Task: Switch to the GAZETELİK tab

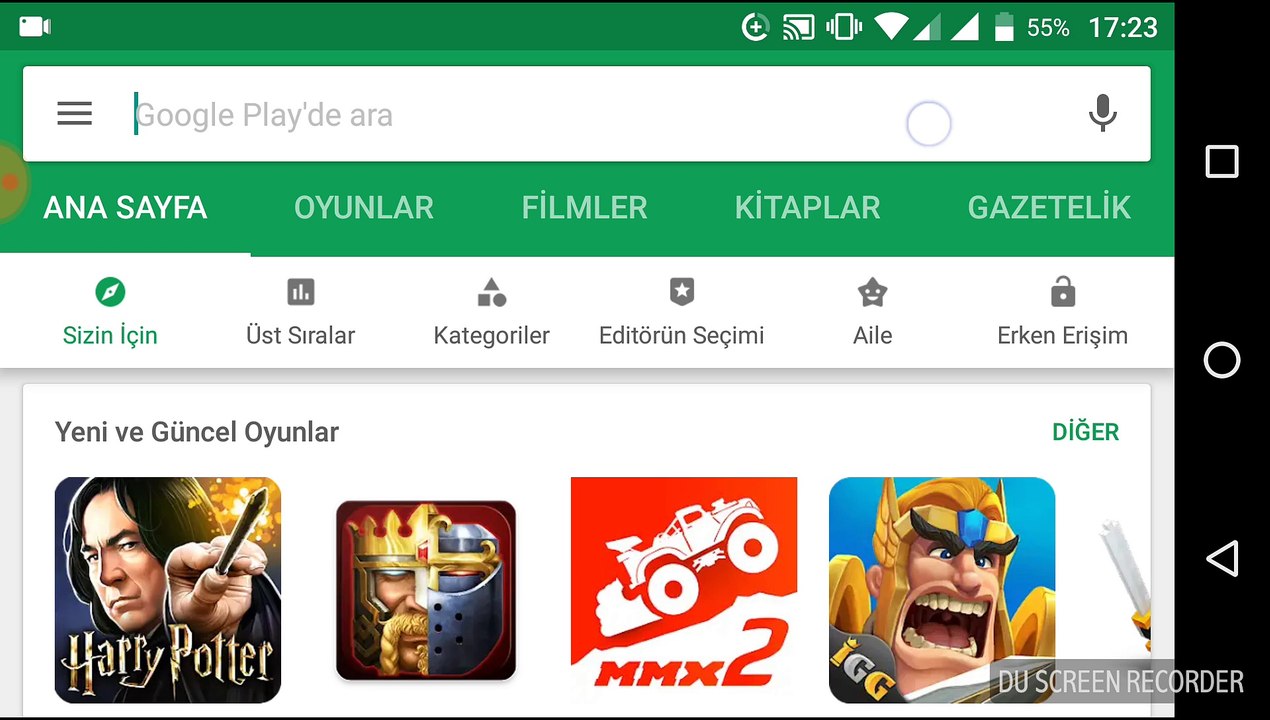Action: click(1049, 207)
